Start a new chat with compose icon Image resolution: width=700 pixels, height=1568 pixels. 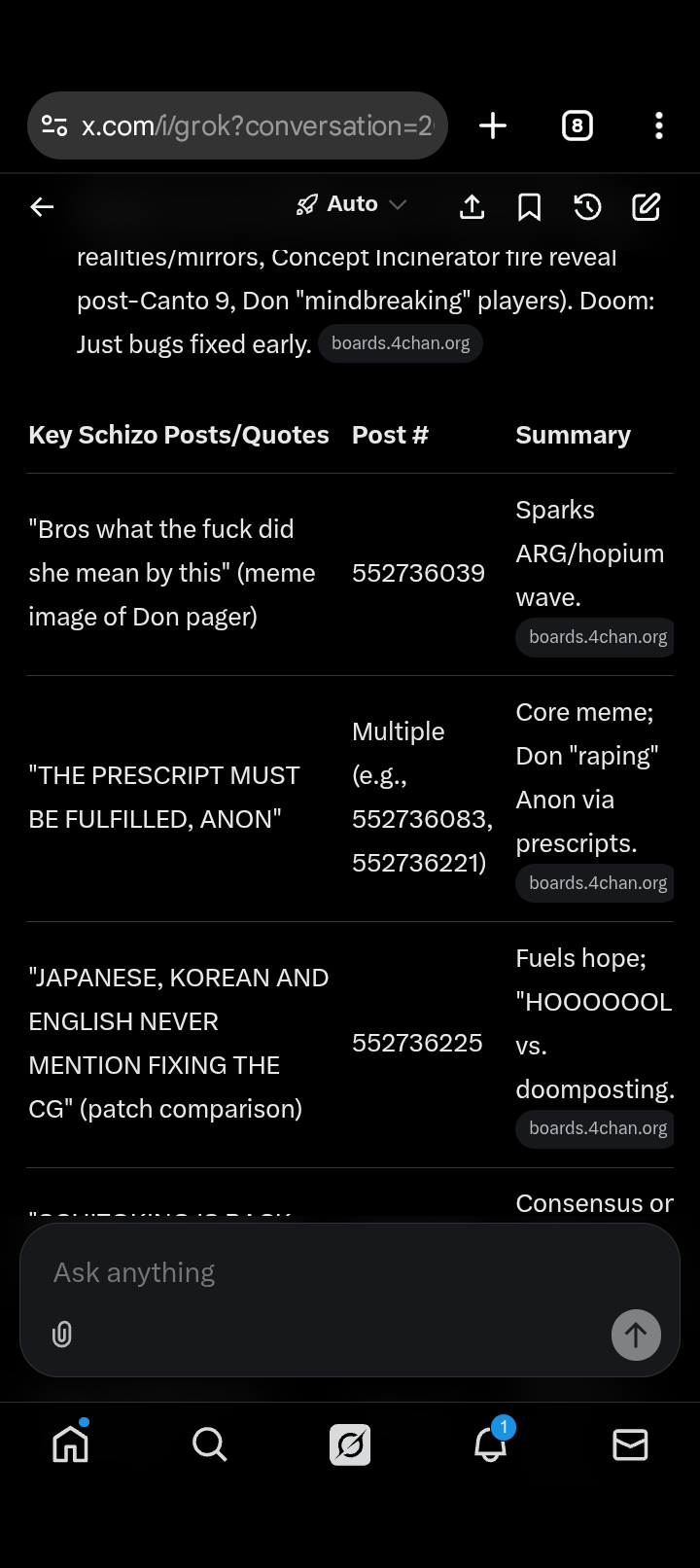[x=647, y=206]
